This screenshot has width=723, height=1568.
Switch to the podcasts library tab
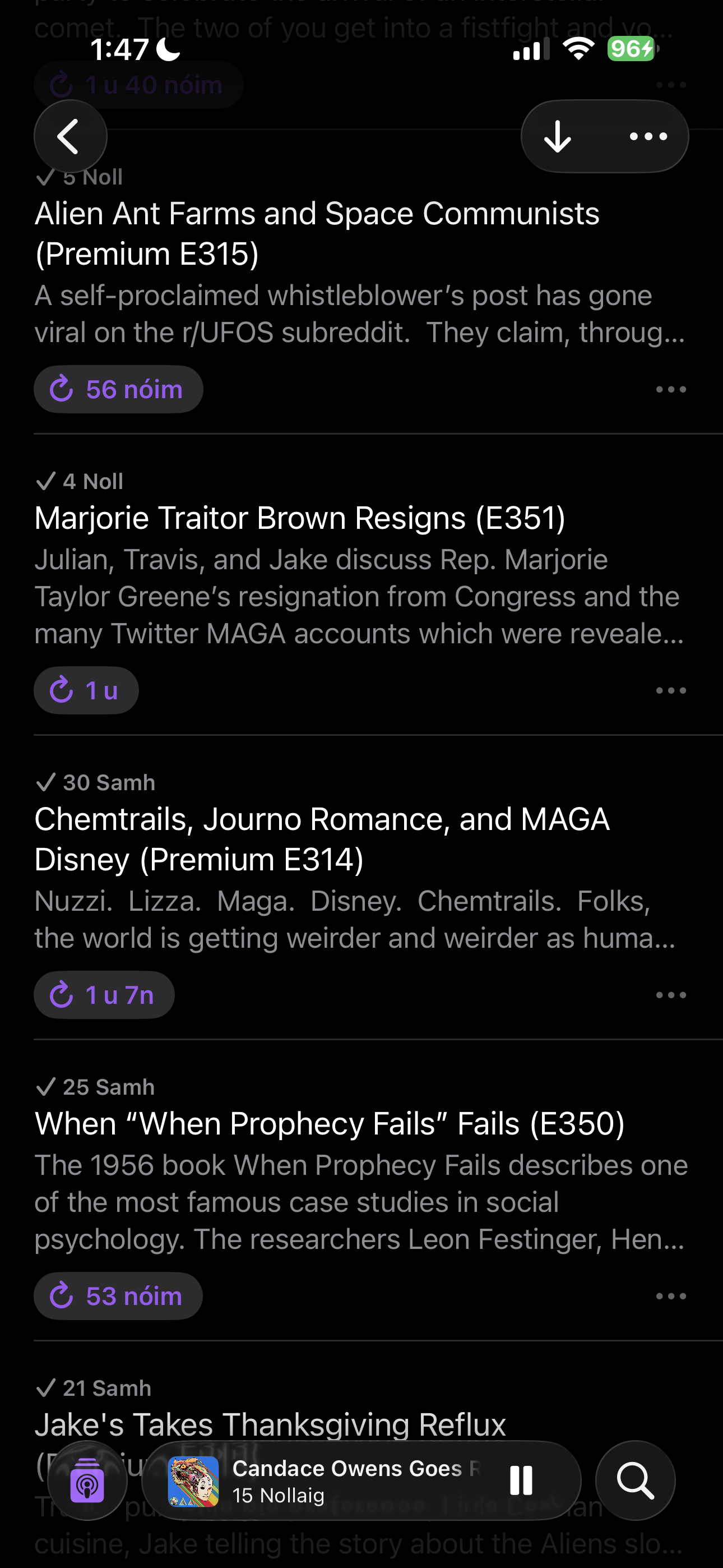pyautogui.click(x=87, y=1481)
